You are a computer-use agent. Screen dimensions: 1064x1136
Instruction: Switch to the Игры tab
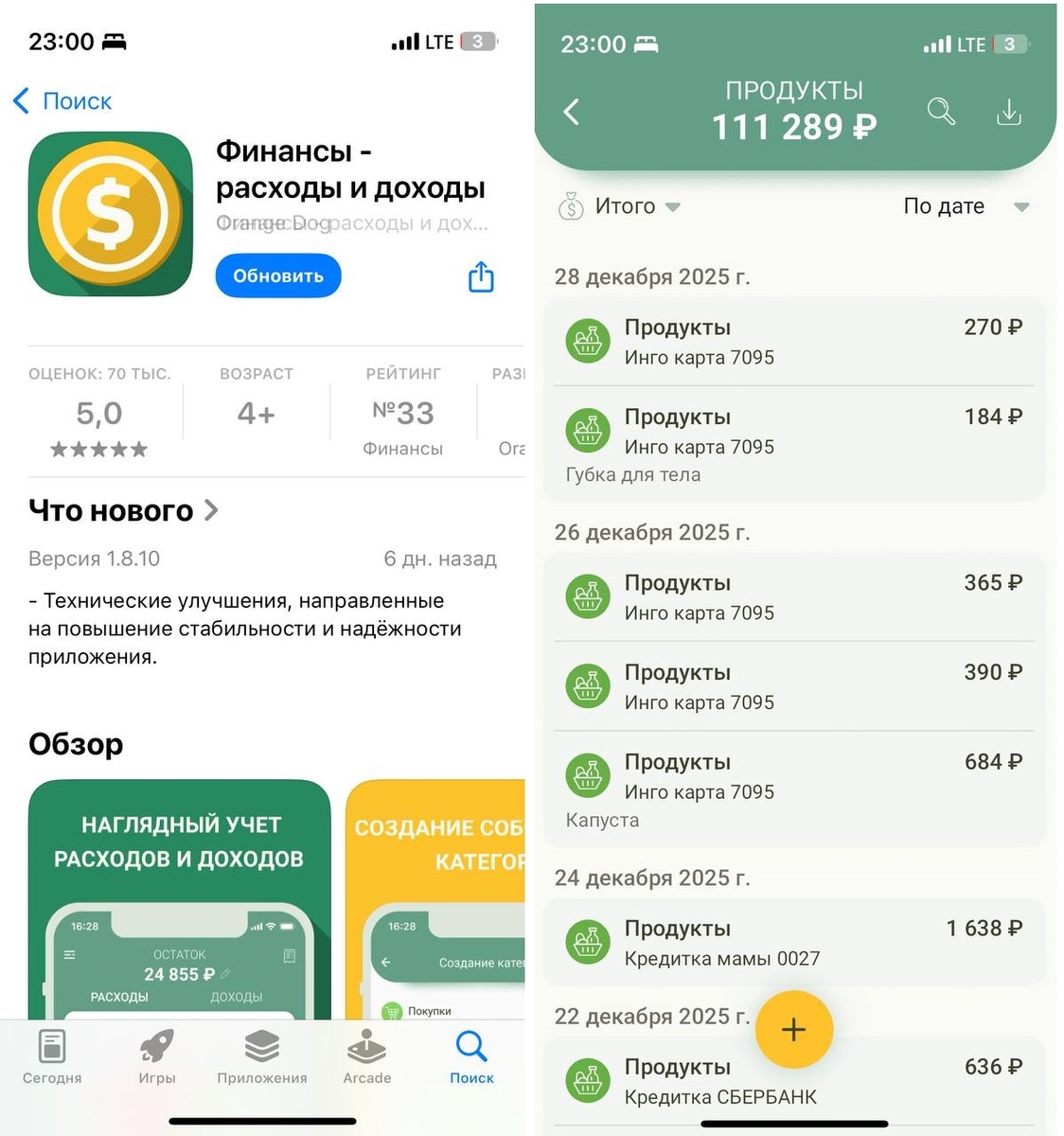[x=157, y=1057]
